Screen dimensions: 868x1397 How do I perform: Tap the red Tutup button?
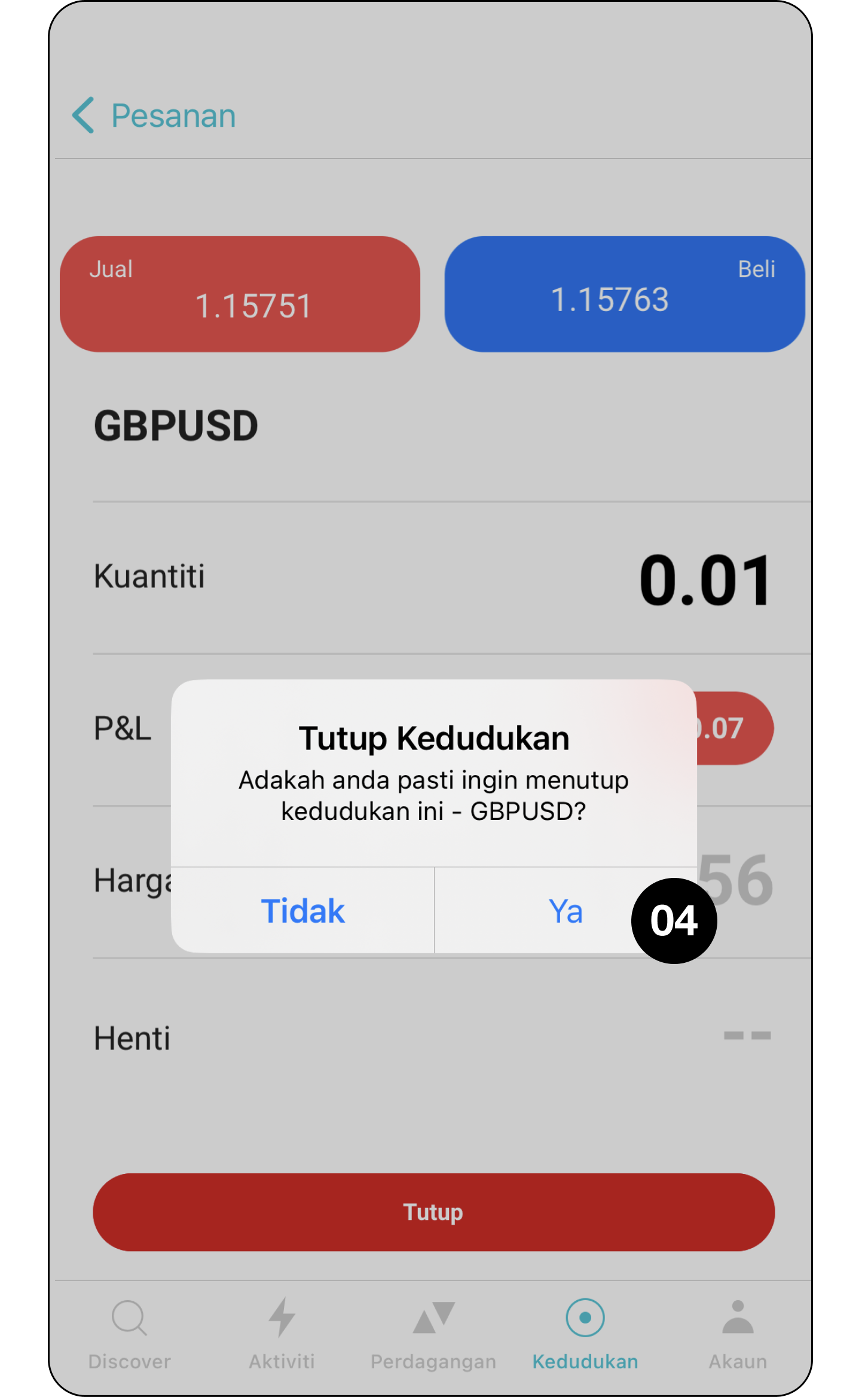(x=433, y=1212)
